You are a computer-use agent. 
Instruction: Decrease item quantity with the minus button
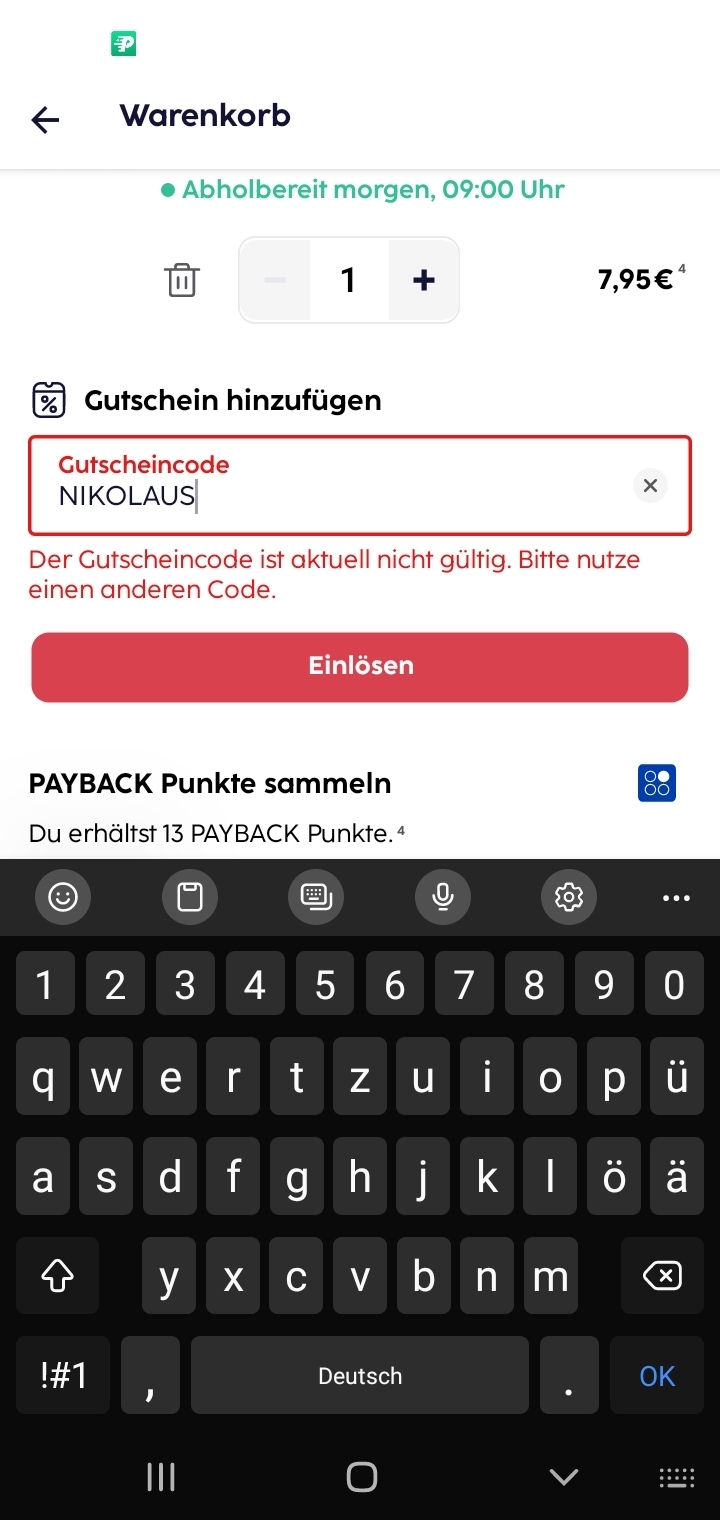tap(275, 280)
